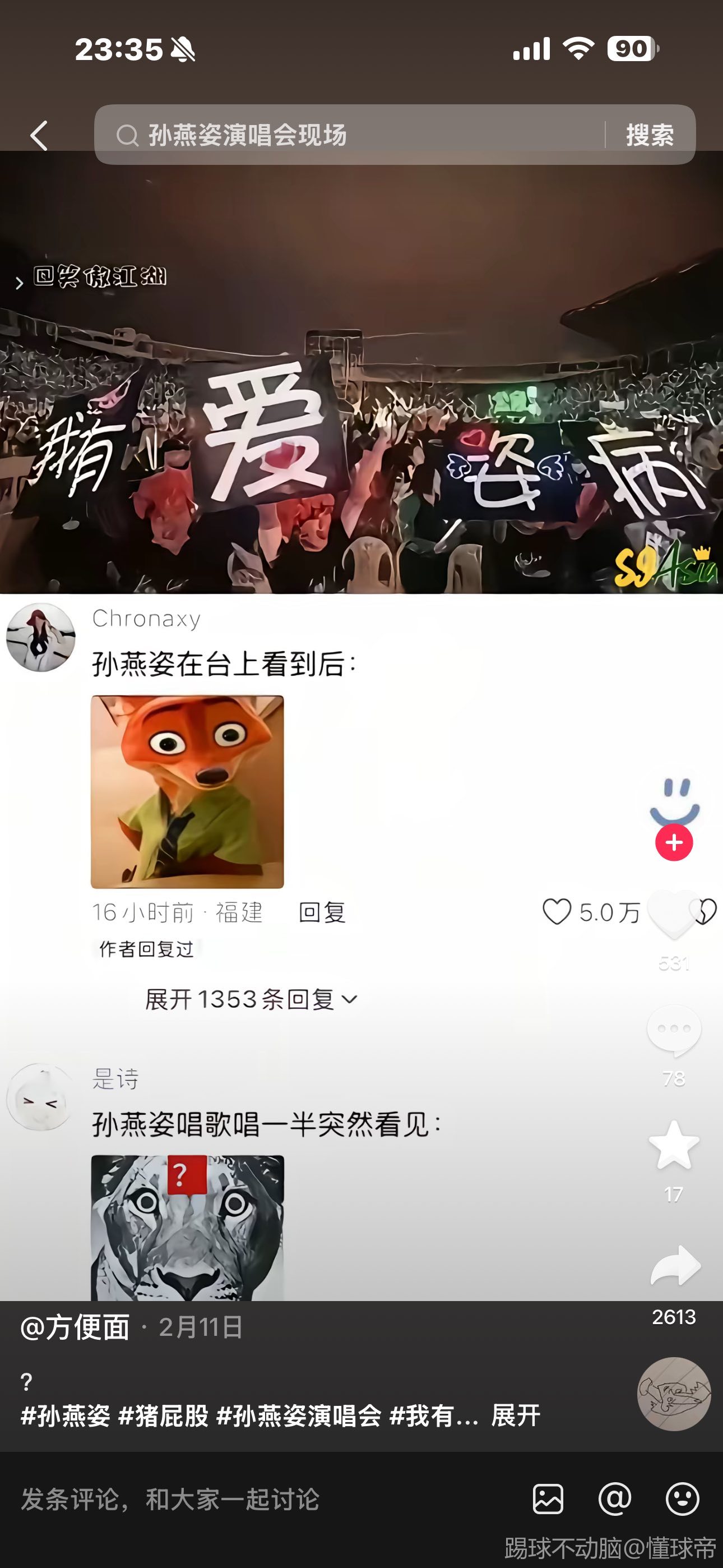Image resolution: width=723 pixels, height=1568 pixels.
Task: Tap the 发条评论 comment input field
Action: tap(243, 1498)
